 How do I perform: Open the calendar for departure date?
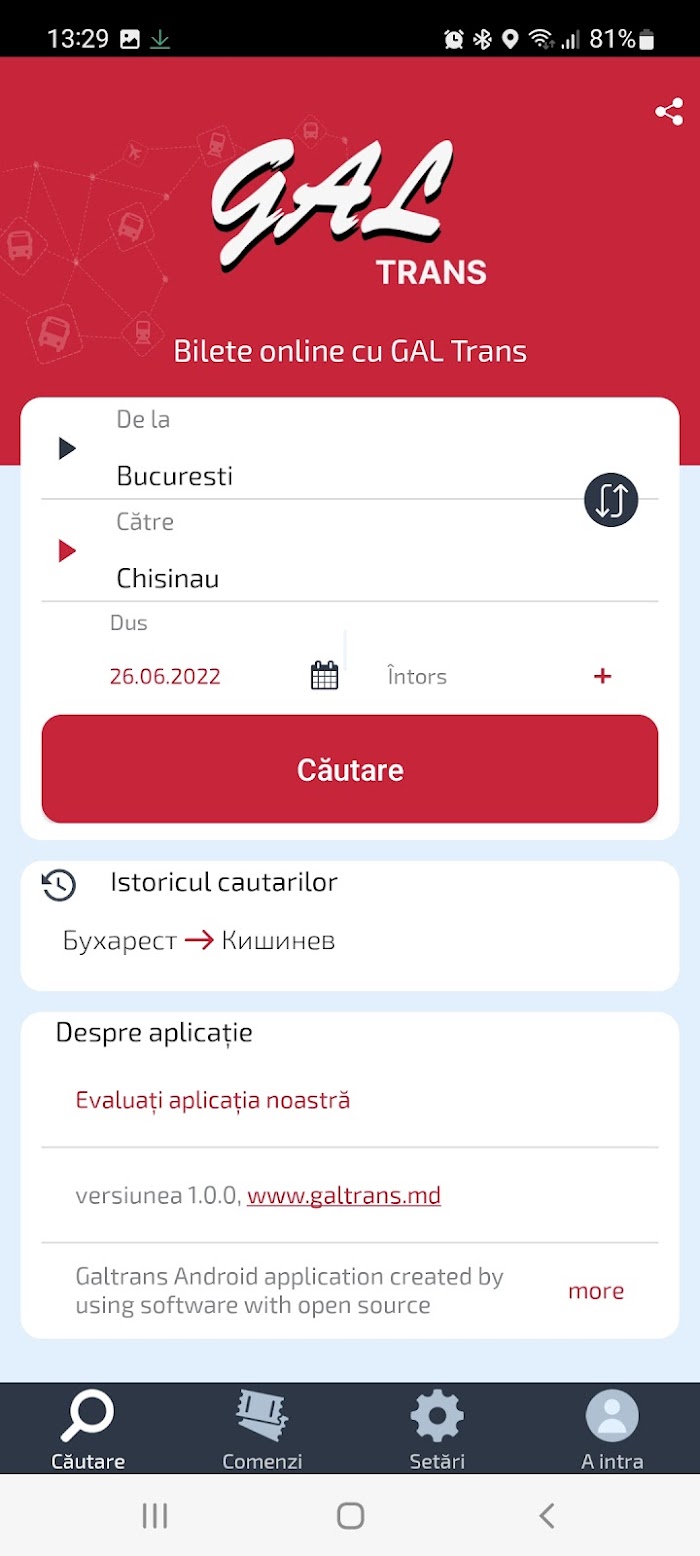tap(325, 676)
